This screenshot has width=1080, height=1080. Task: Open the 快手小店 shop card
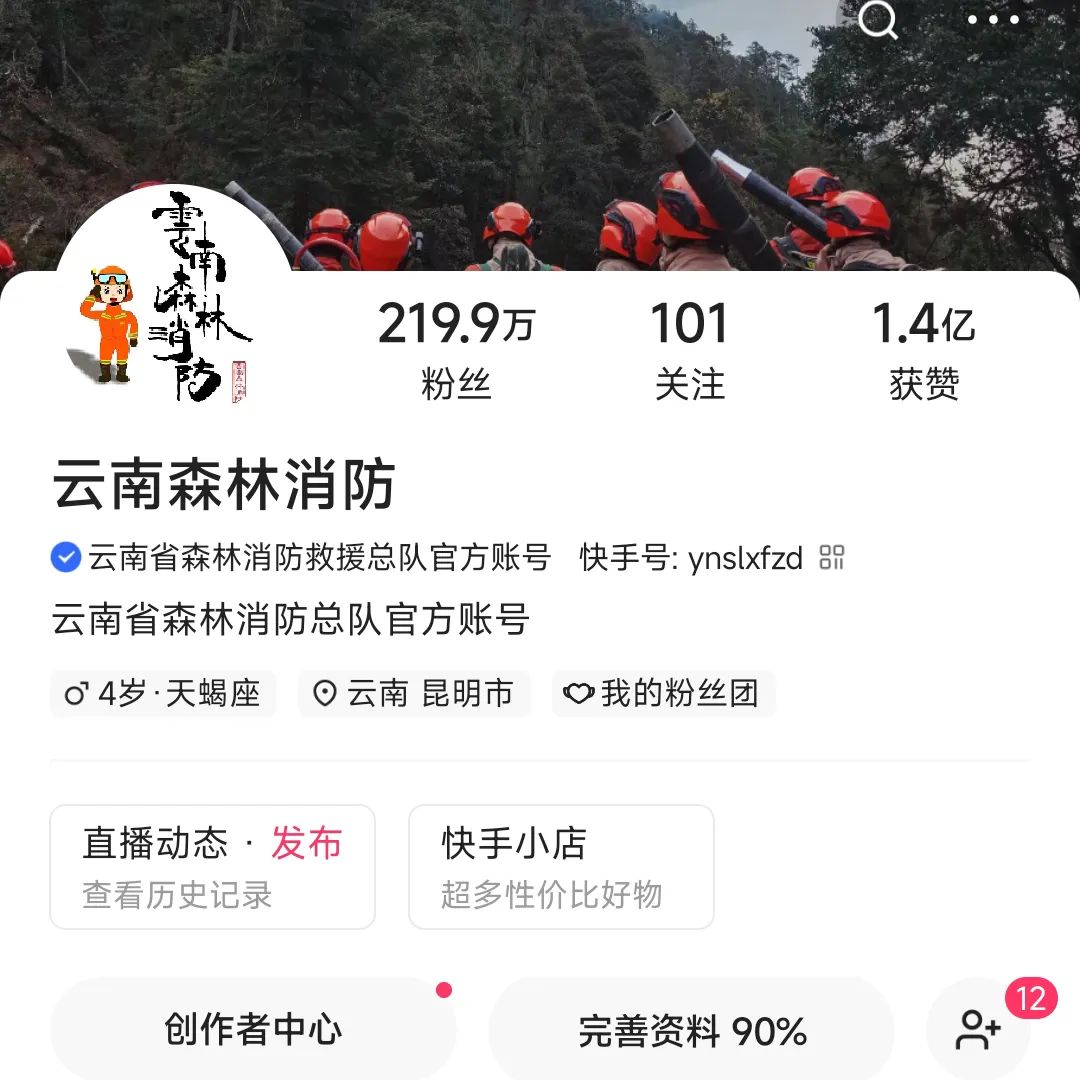coord(561,867)
